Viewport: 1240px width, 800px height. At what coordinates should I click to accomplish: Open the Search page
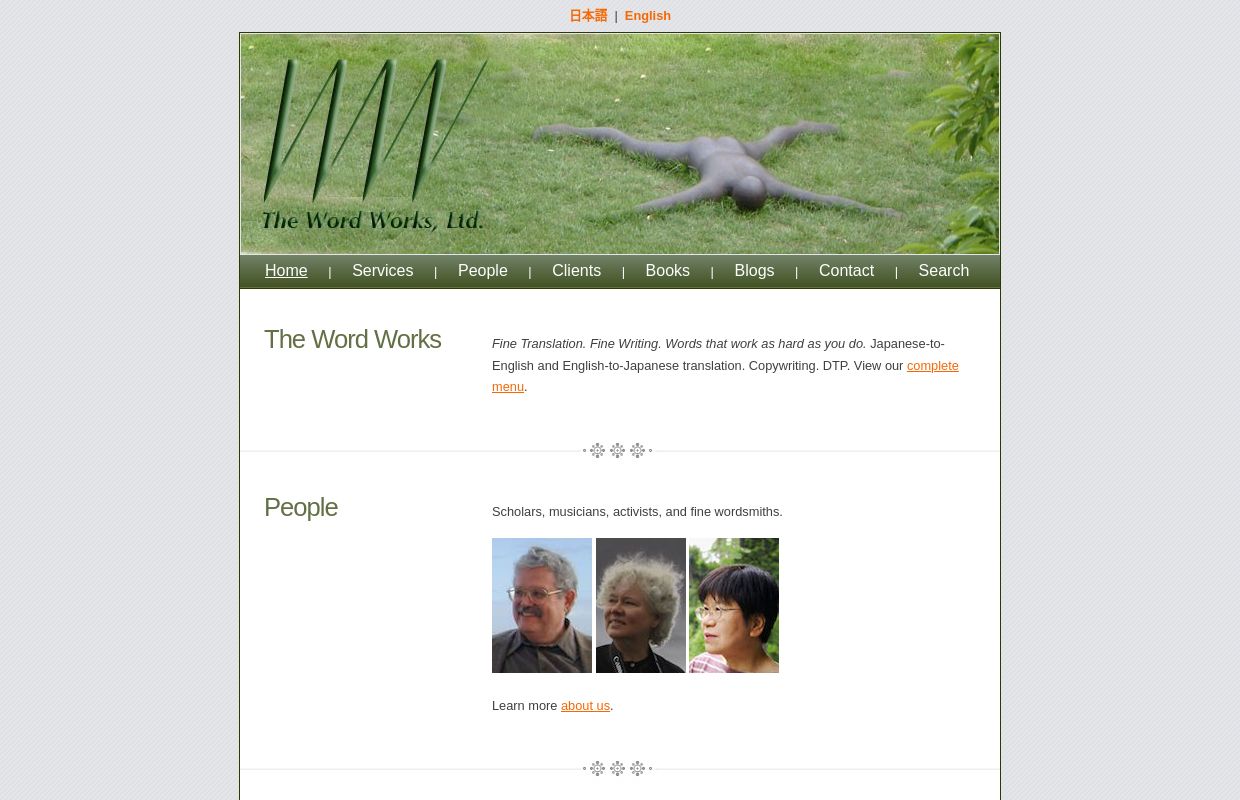pos(943,271)
